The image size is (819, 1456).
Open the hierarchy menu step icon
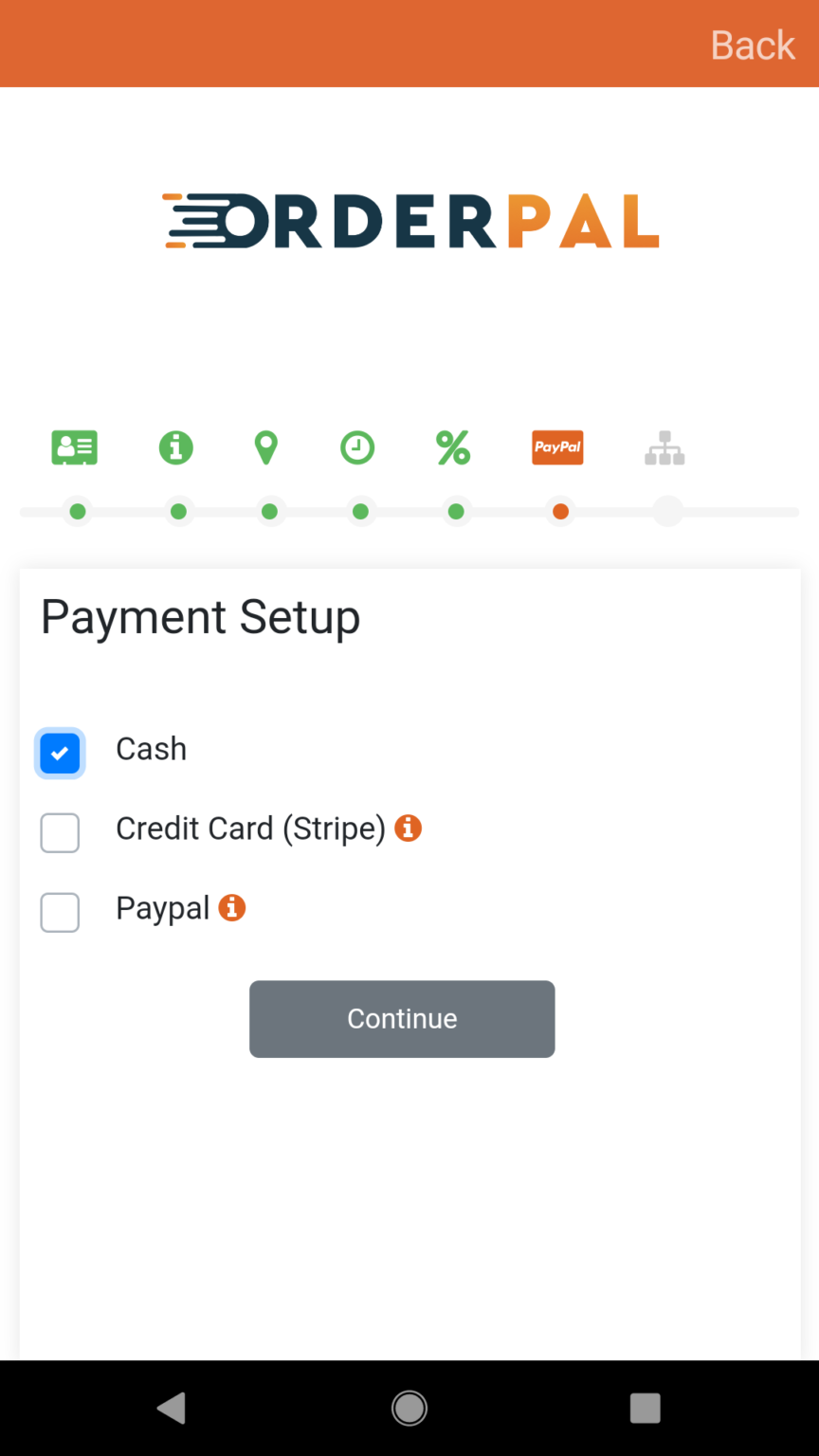tap(664, 448)
